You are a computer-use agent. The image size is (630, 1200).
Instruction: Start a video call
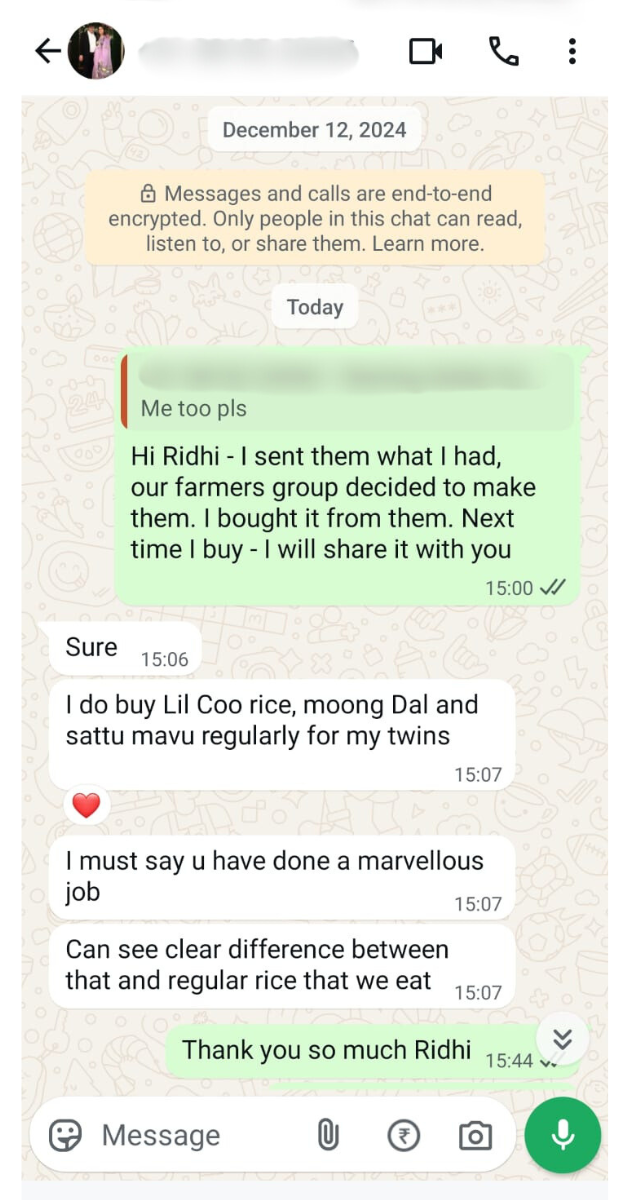[426, 51]
